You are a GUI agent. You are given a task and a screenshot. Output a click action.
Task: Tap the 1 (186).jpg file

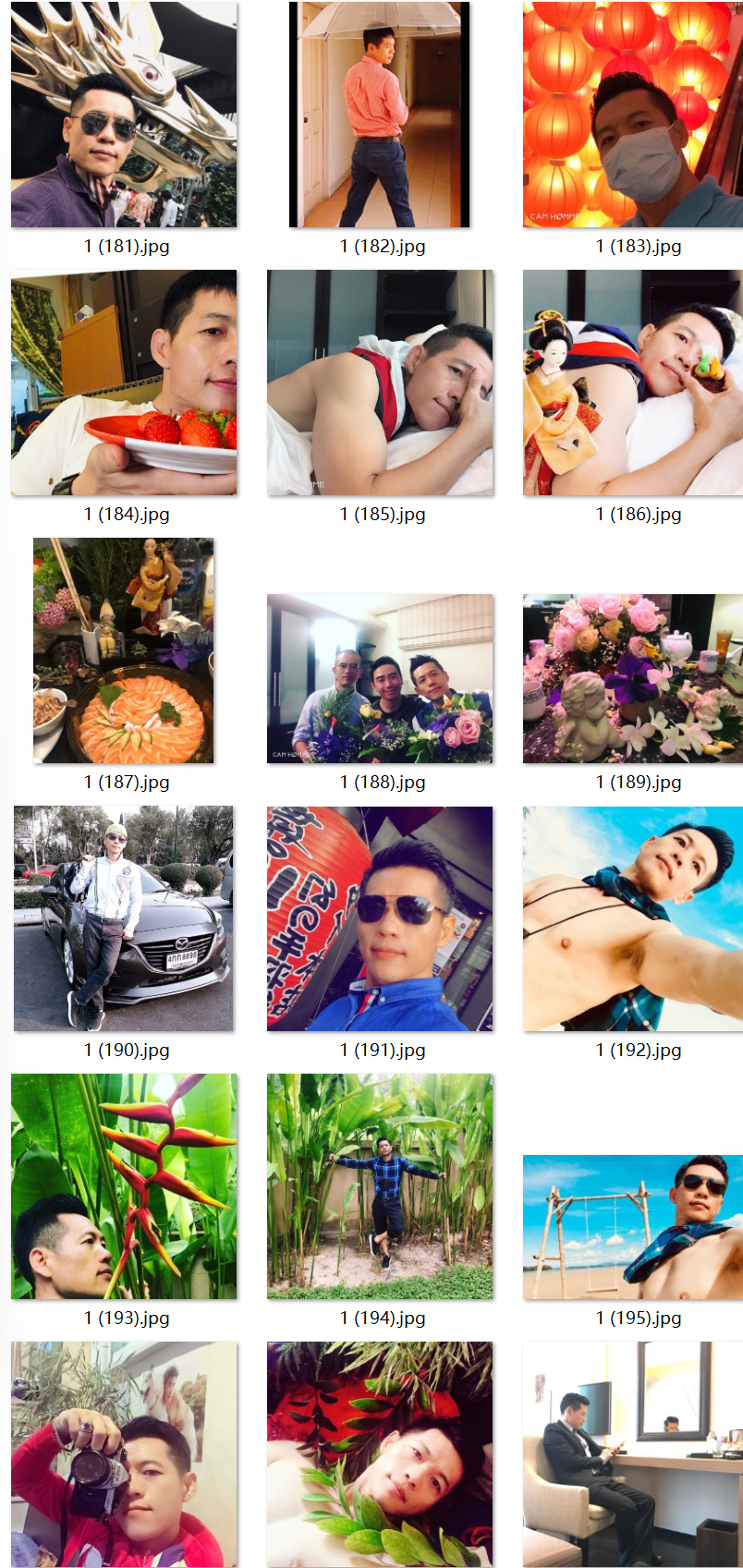pyautogui.click(x=634, y=383)
